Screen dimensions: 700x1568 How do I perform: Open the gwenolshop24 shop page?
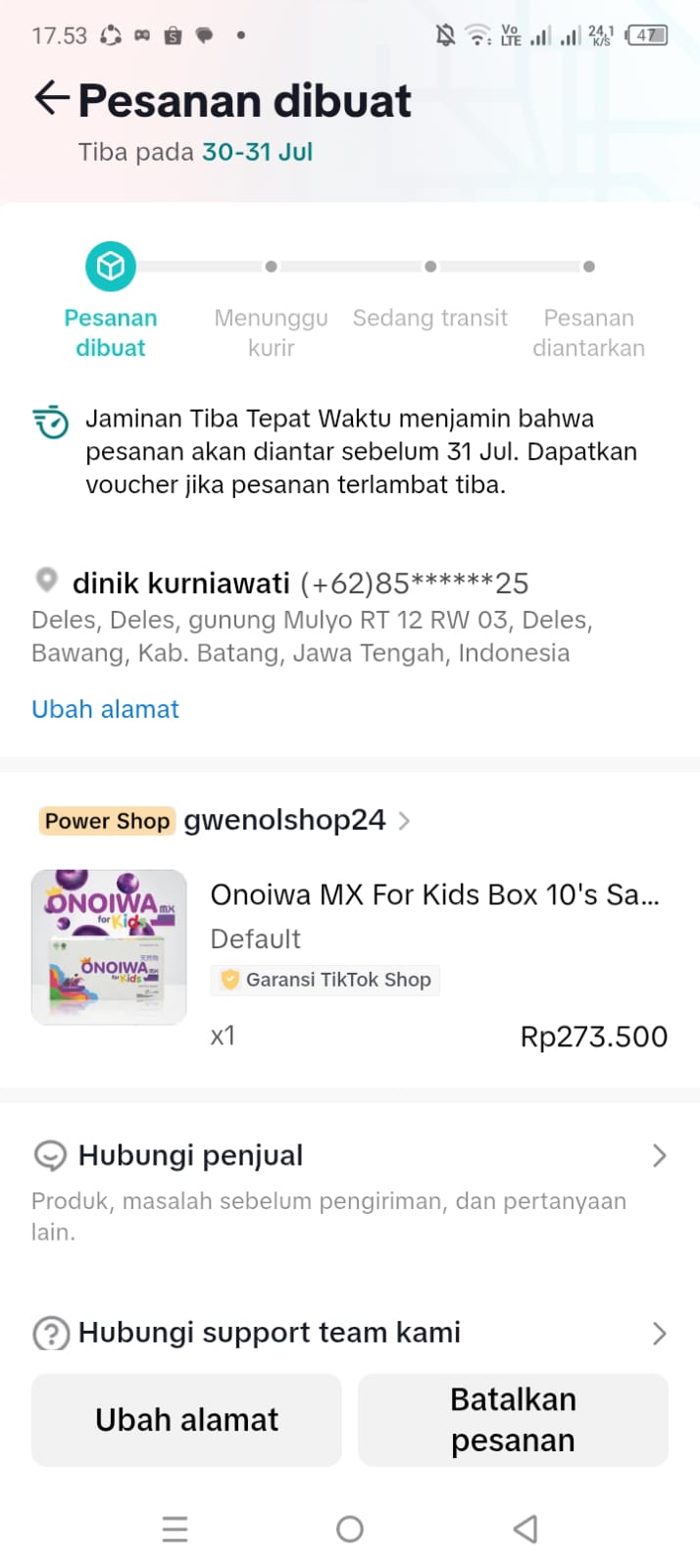tap(284, 820)
